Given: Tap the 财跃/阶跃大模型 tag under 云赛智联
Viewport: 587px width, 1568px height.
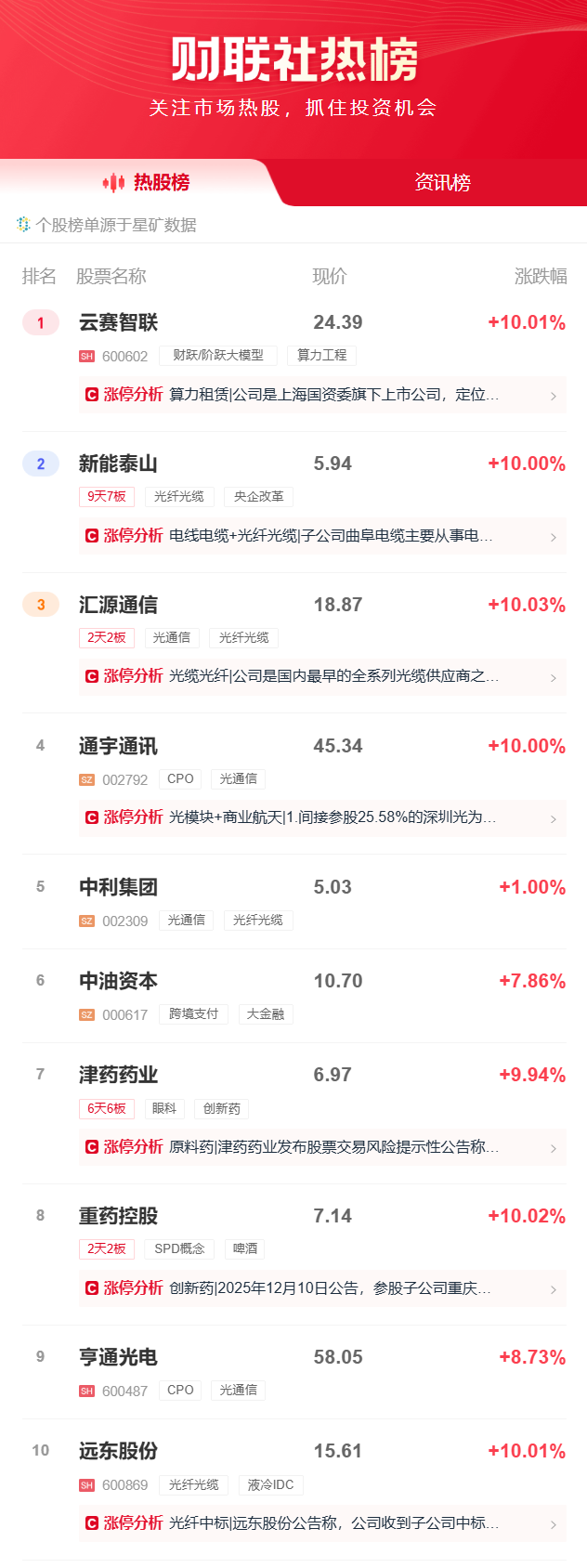Looking at the screenshot, I should (x=218, y=356).
